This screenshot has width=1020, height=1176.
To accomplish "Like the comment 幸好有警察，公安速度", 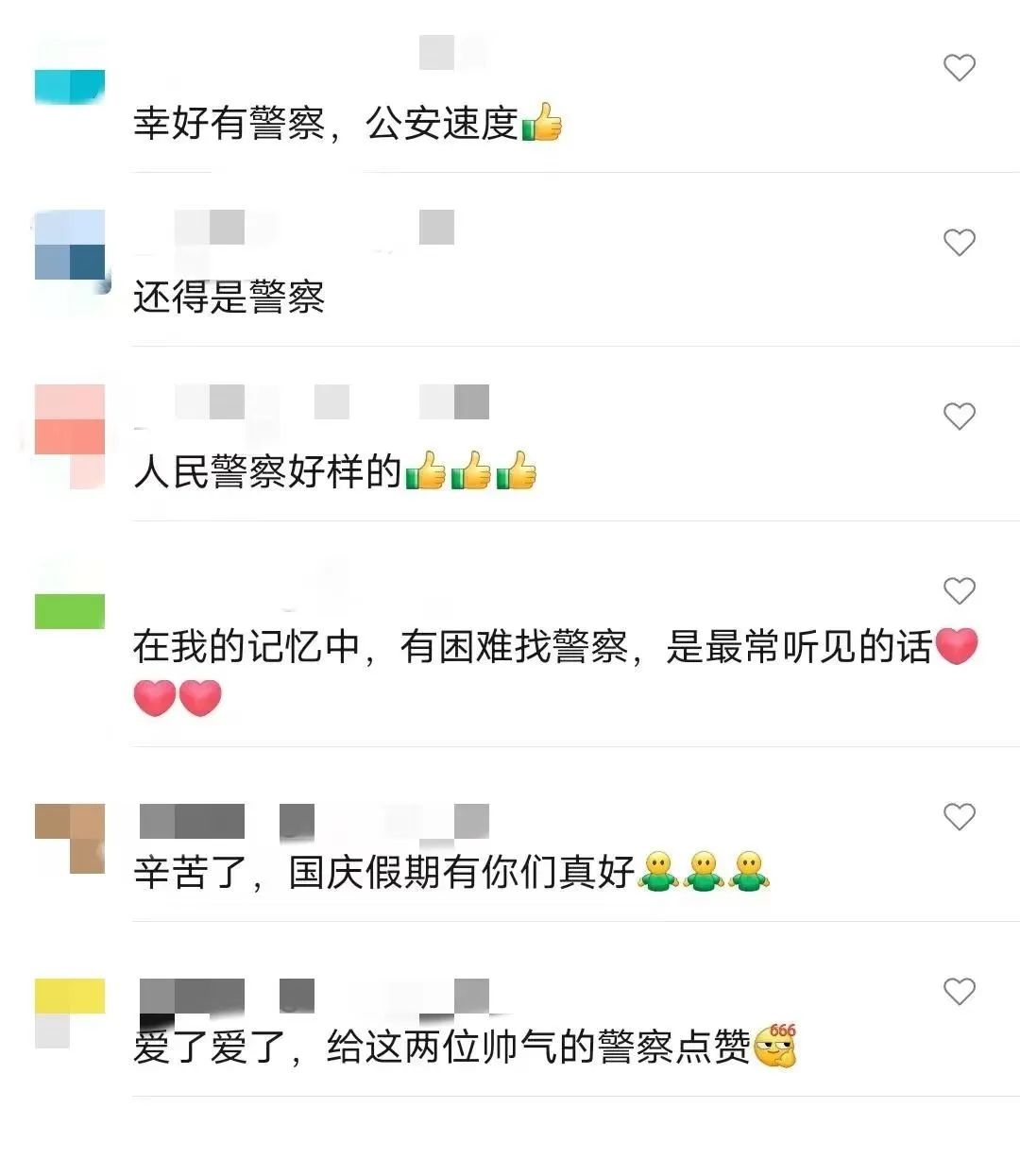I will click(x=959, y=68).
